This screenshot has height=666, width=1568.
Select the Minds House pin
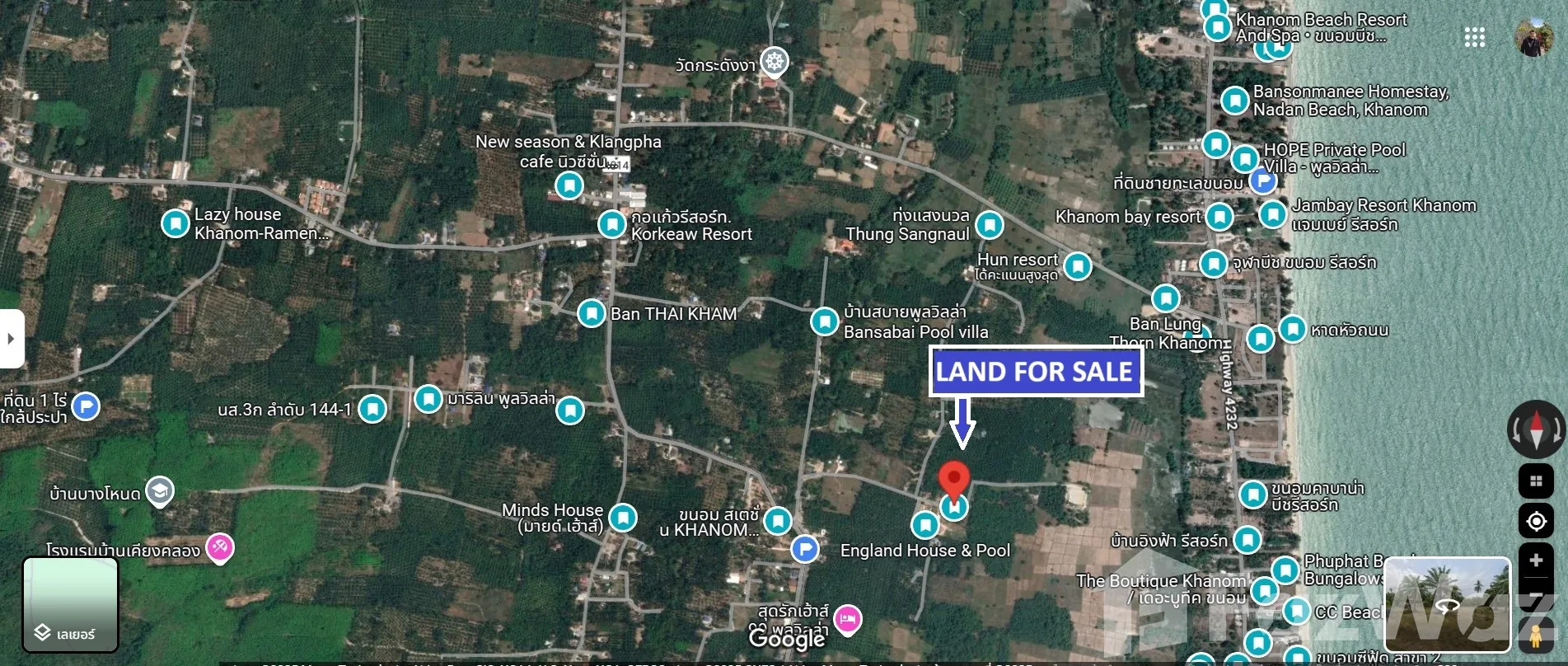click(623, 518)
